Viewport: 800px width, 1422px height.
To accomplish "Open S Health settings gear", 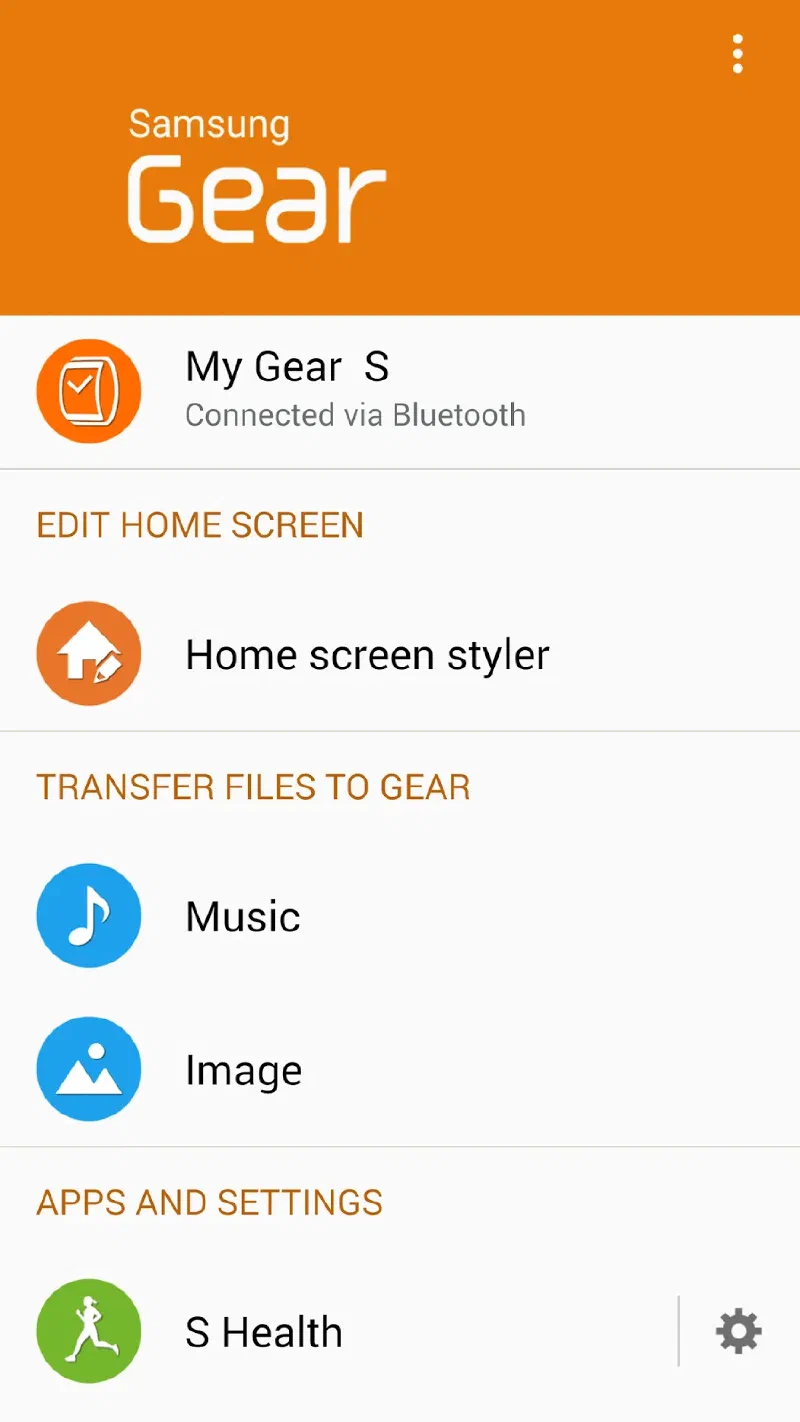I will (x=739, y=1331).
